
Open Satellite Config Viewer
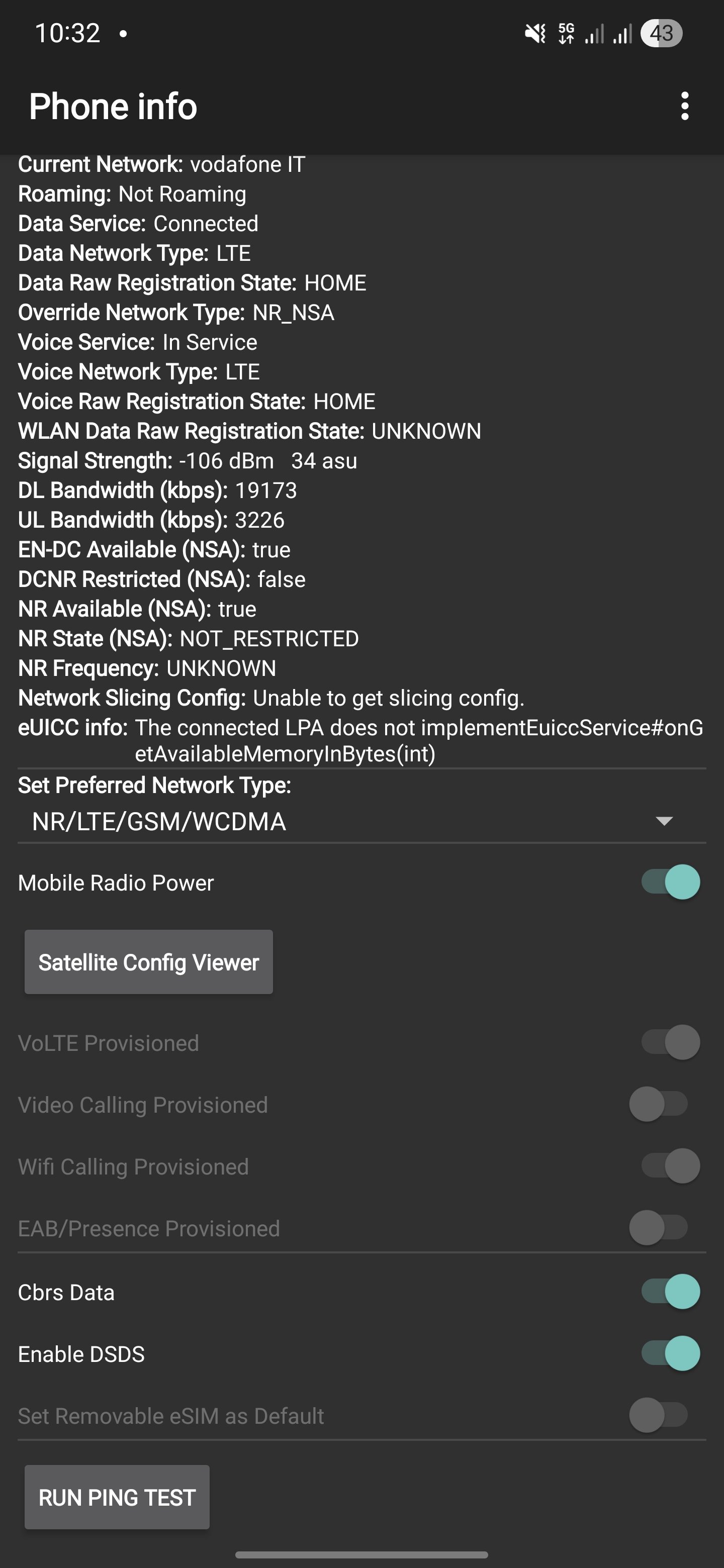[149, 962]
